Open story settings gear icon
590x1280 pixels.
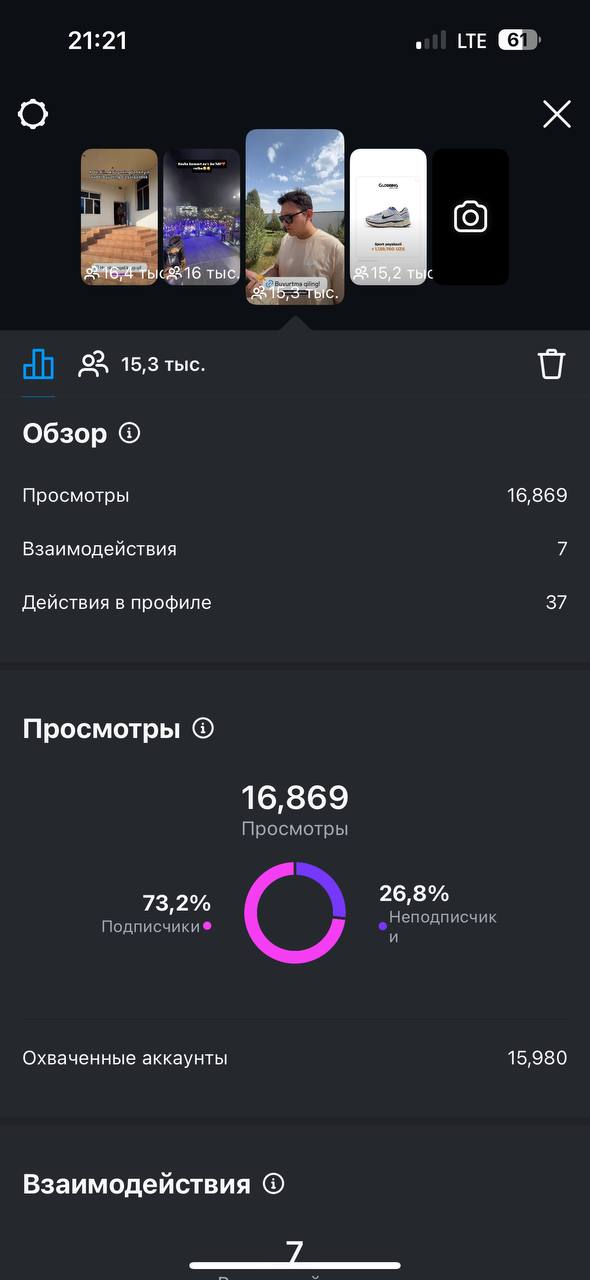coord(33,114)
